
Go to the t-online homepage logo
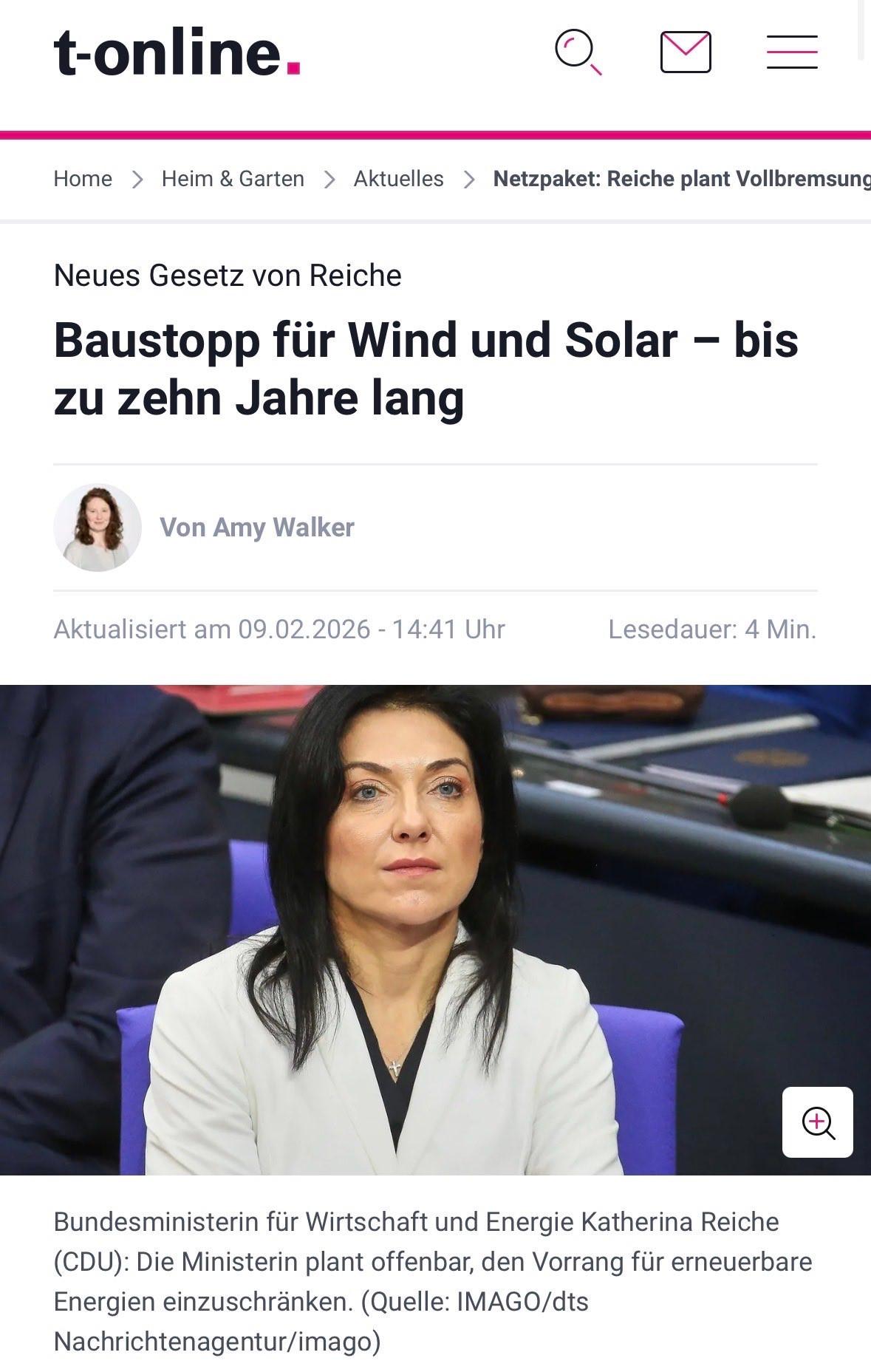coord(177,52)
